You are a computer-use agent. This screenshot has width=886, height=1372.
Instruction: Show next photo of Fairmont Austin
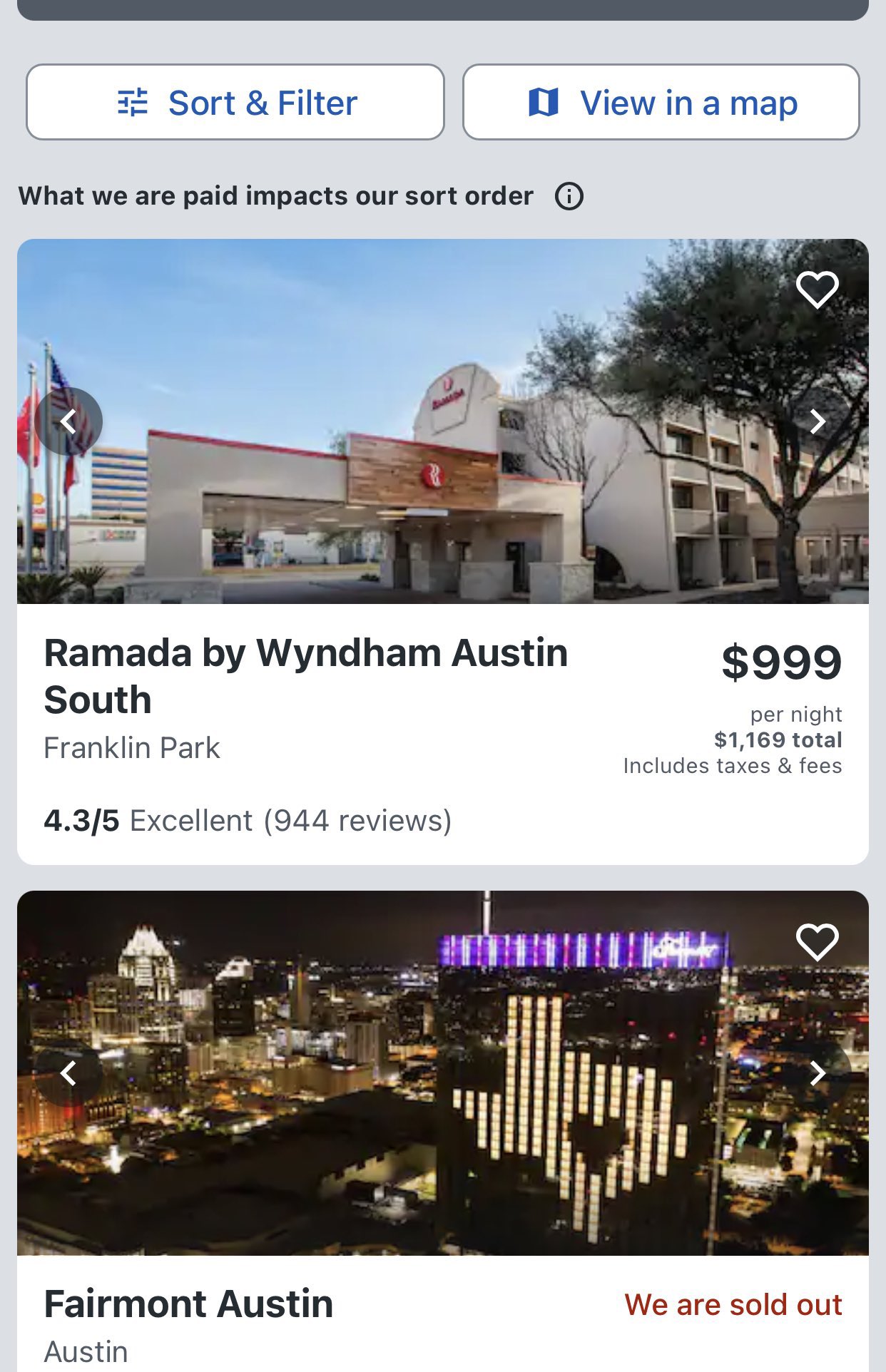pyautogui.click(x=818, y=1073)
